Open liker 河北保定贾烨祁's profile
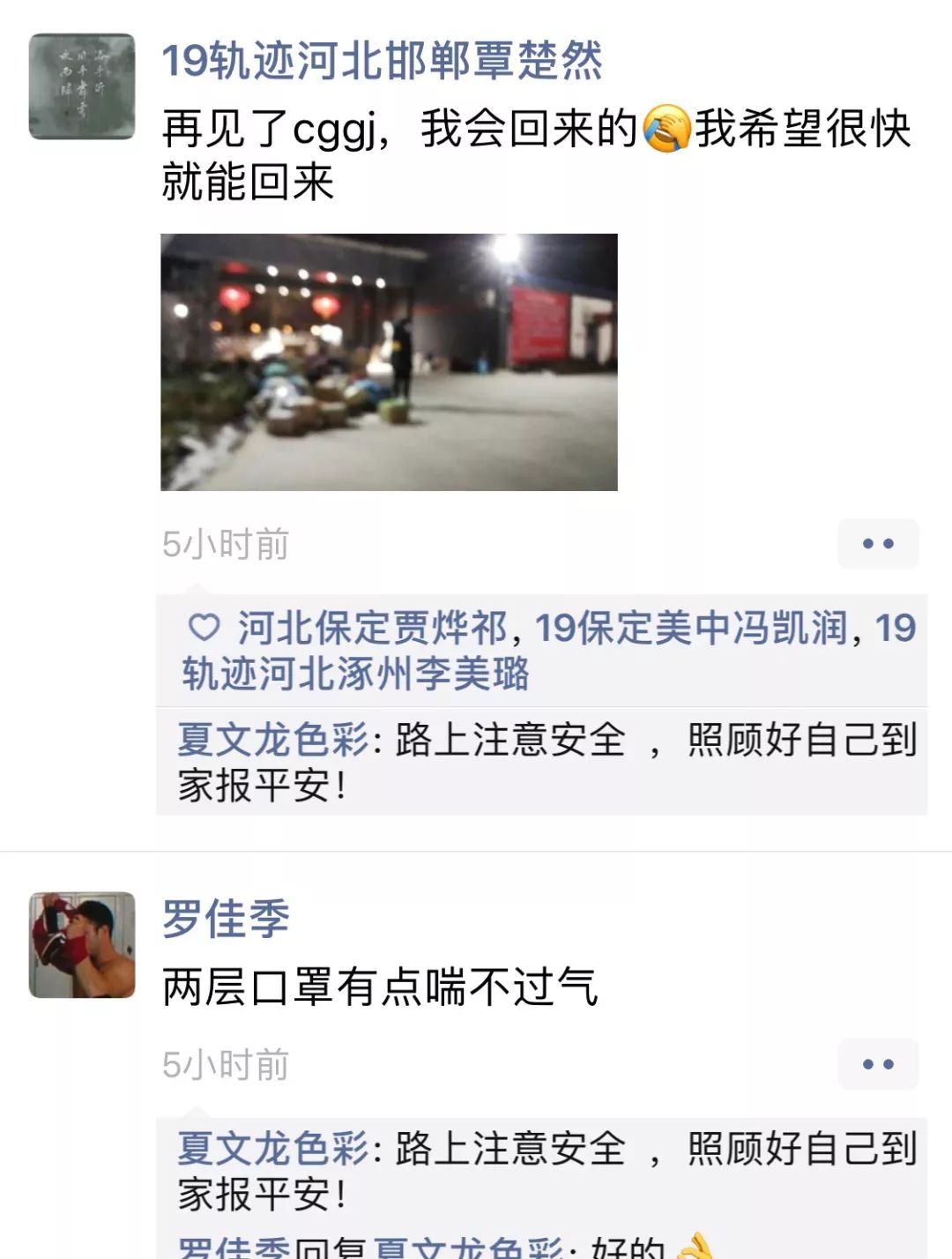This screenshot has height=1259, width=952. click(x=373, y=629)
